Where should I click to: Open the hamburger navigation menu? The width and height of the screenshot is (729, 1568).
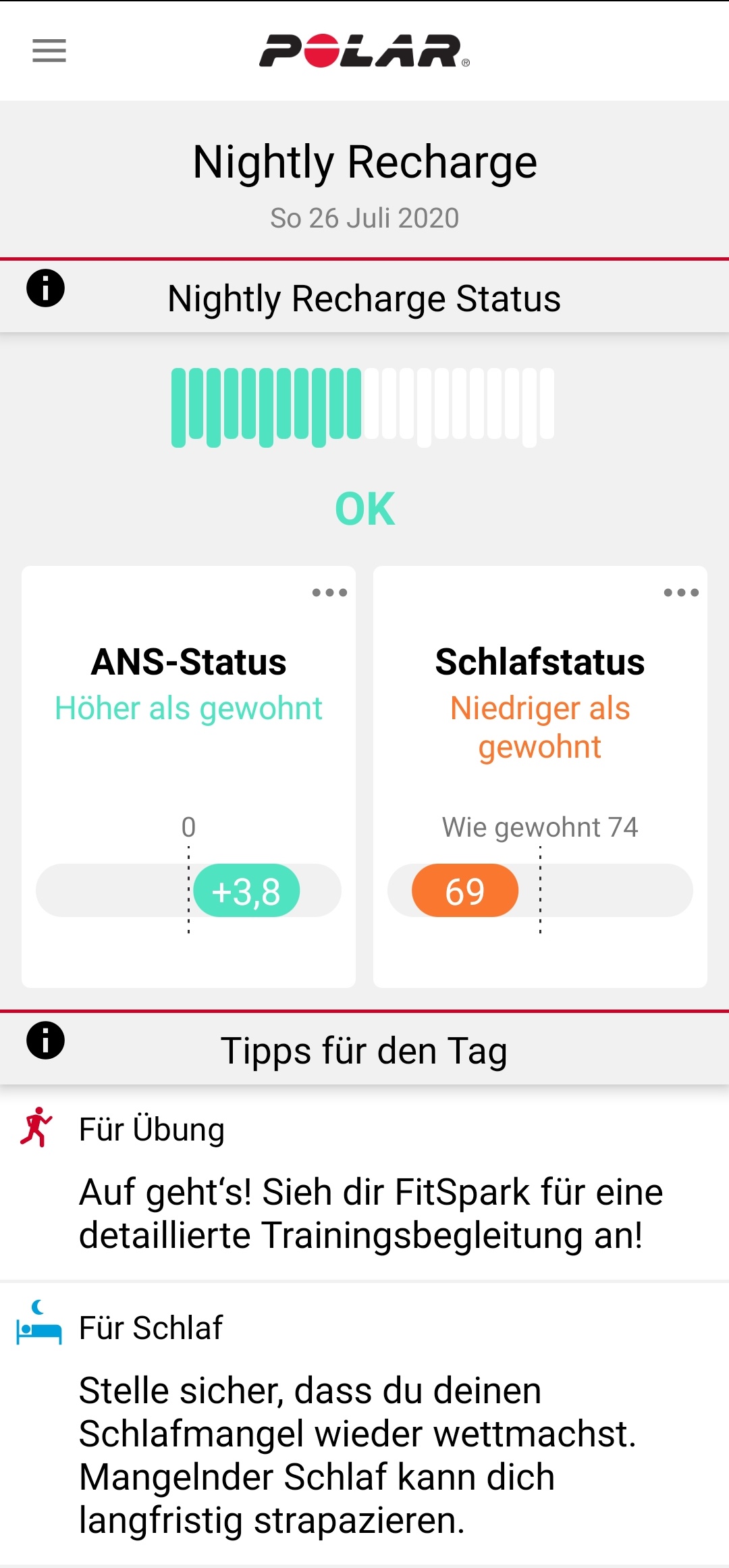click(49, 51)
